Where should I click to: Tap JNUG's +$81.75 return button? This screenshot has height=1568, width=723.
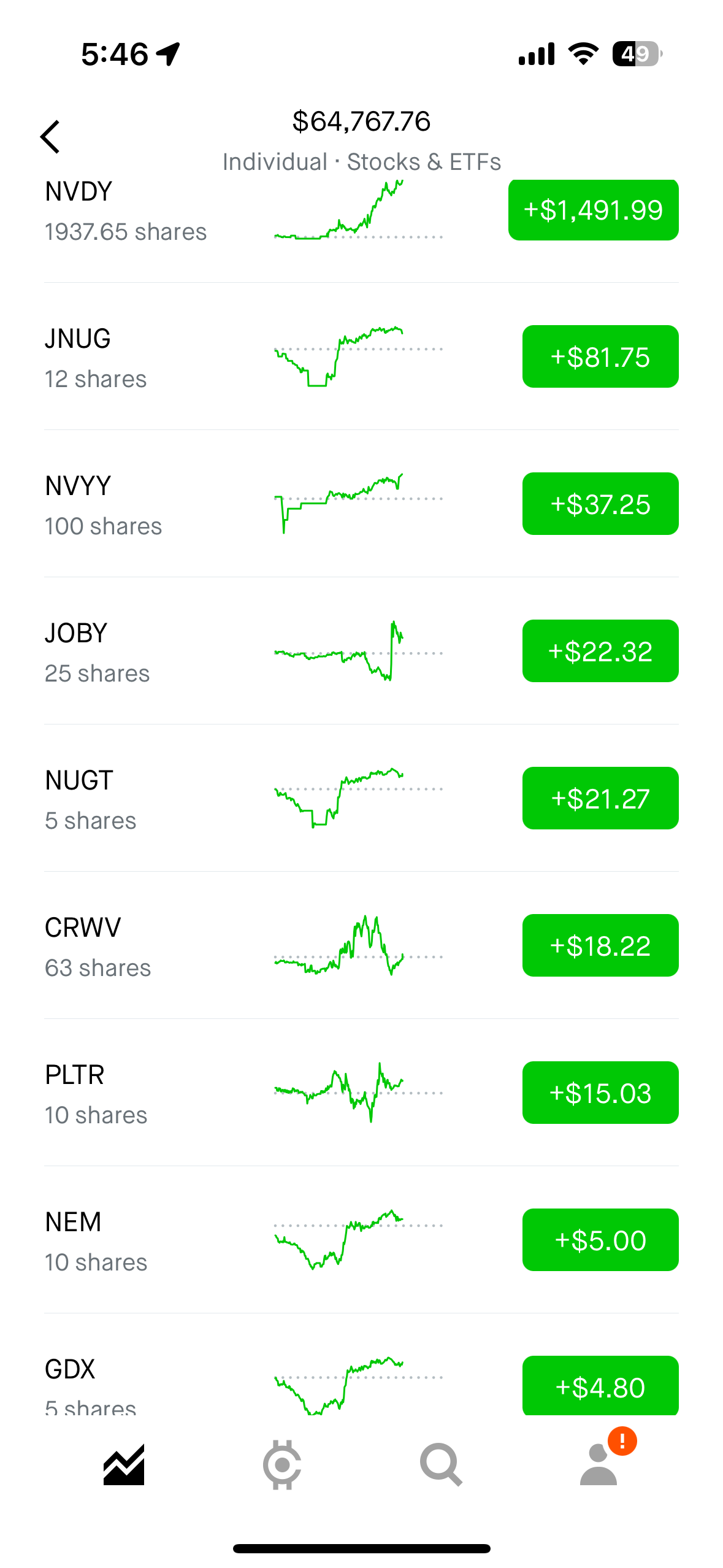click(x=600, y=356)
